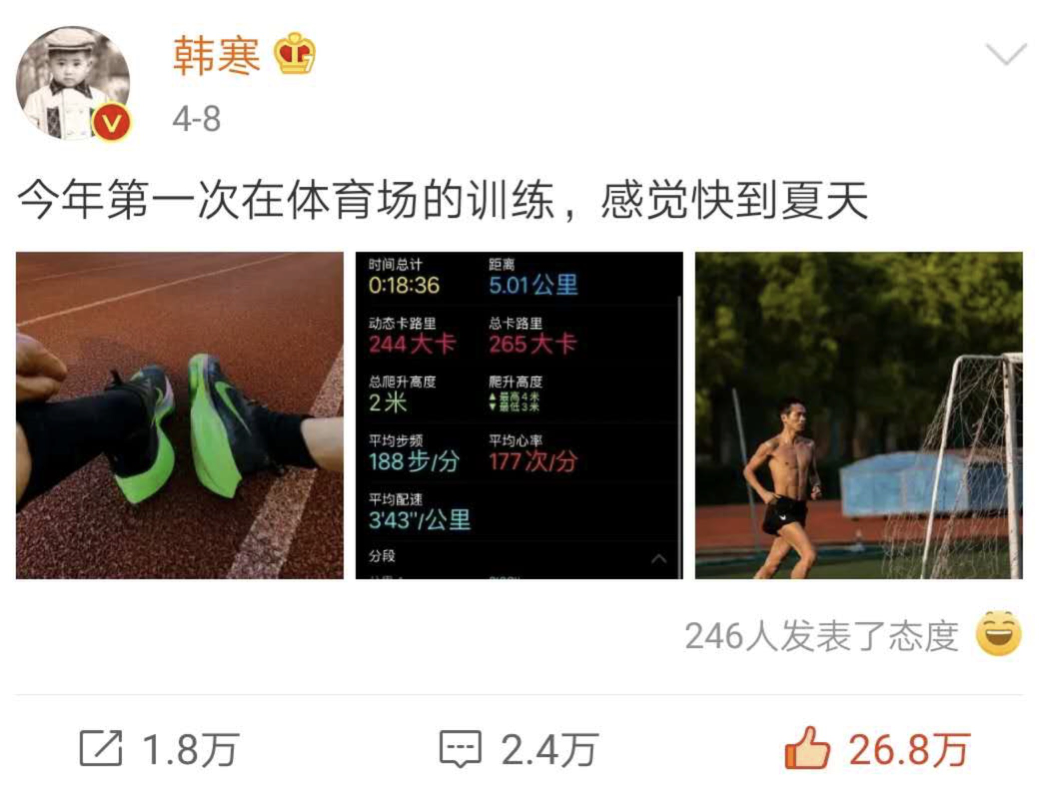Open the runner on track photo
This screenshot has width=1050, height=794.
point(858,415)
